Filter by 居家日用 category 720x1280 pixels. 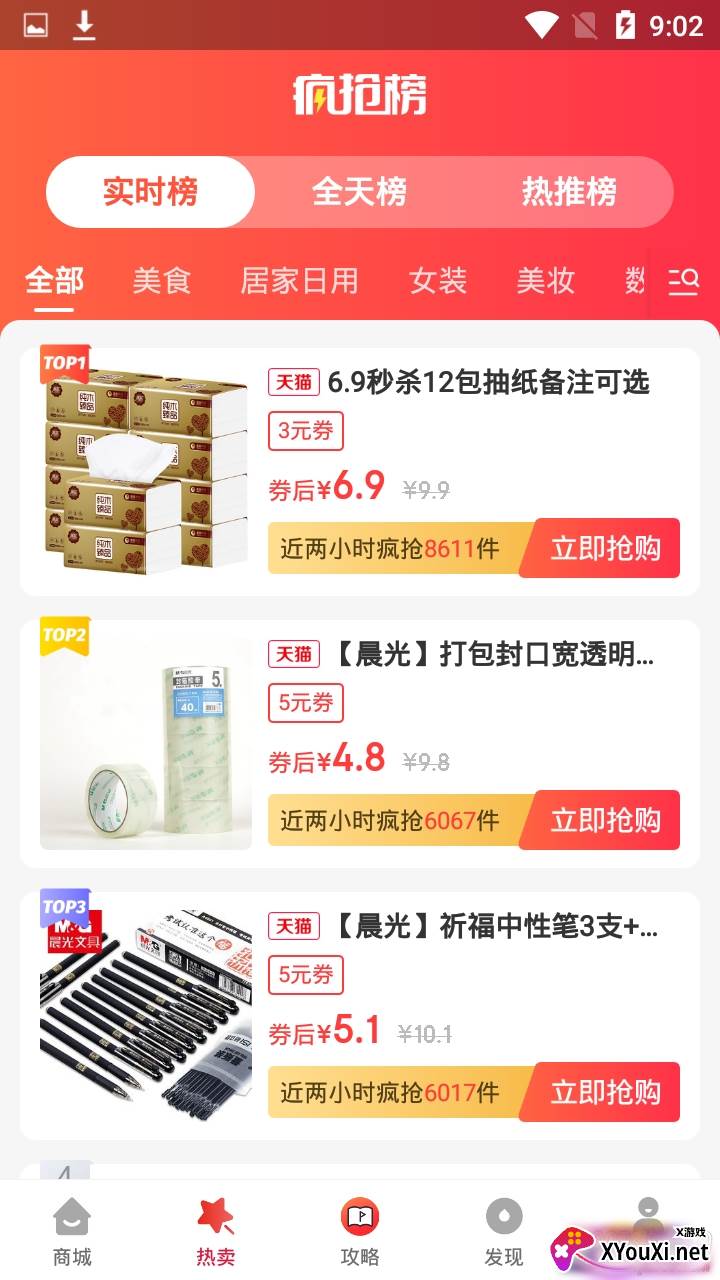(x=299, y=281)
